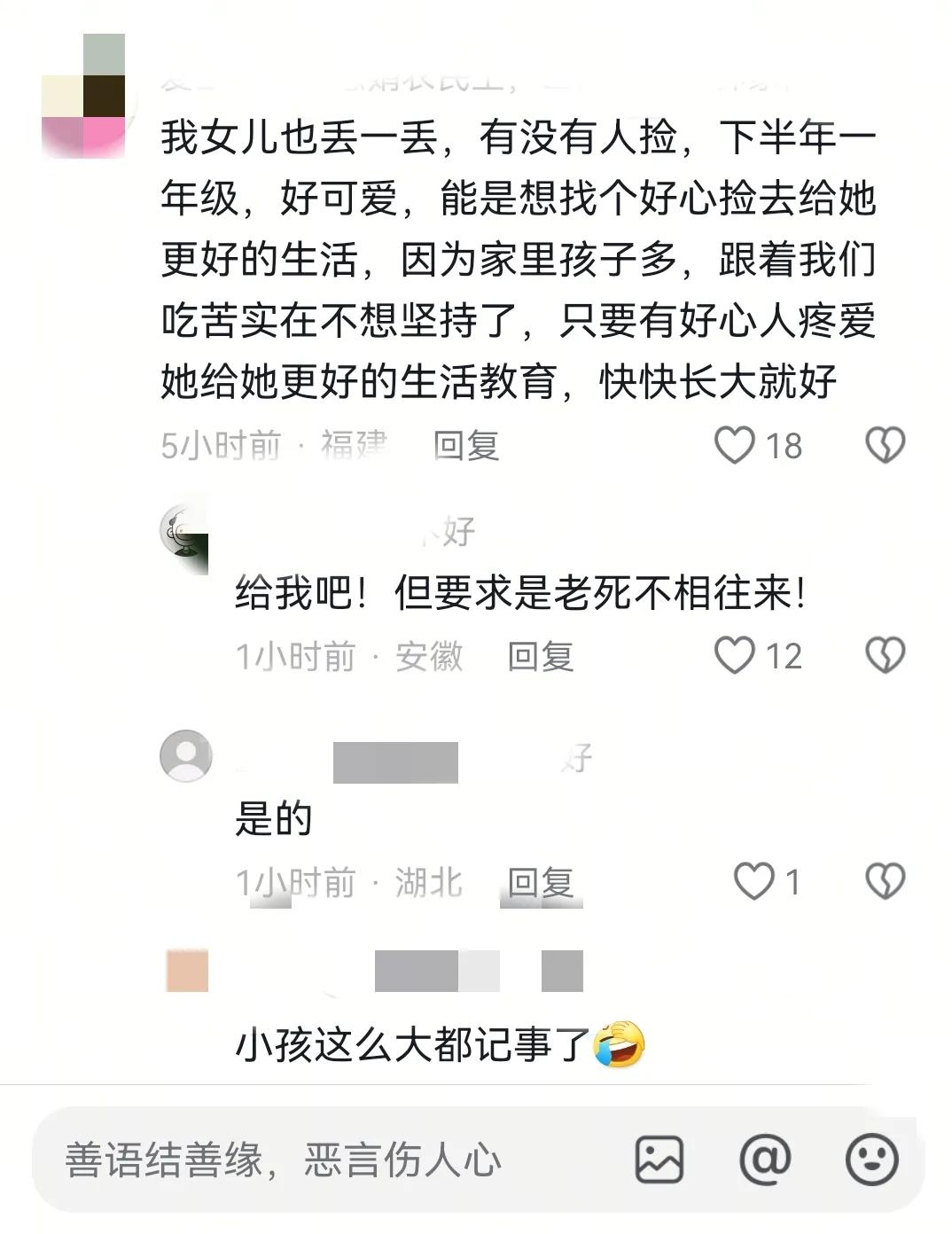
Task: Mention someone with the @ icon
Action: pyautogui.click(x=765, y=1158)
